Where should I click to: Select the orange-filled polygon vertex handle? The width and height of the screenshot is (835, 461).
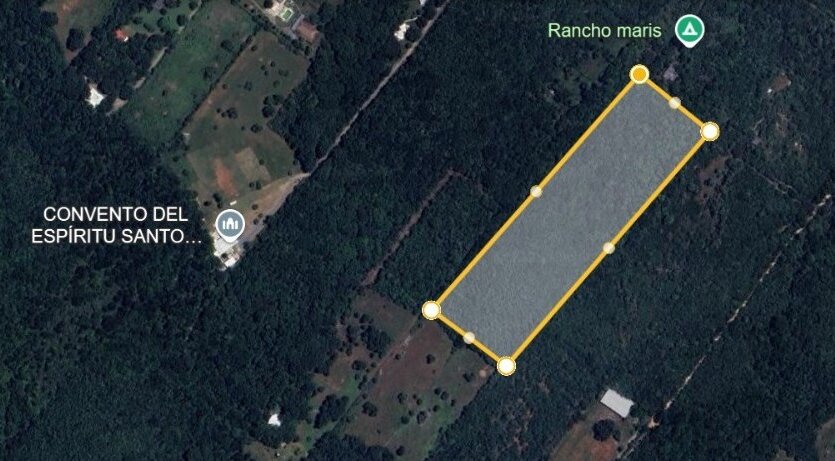point(639,74)
